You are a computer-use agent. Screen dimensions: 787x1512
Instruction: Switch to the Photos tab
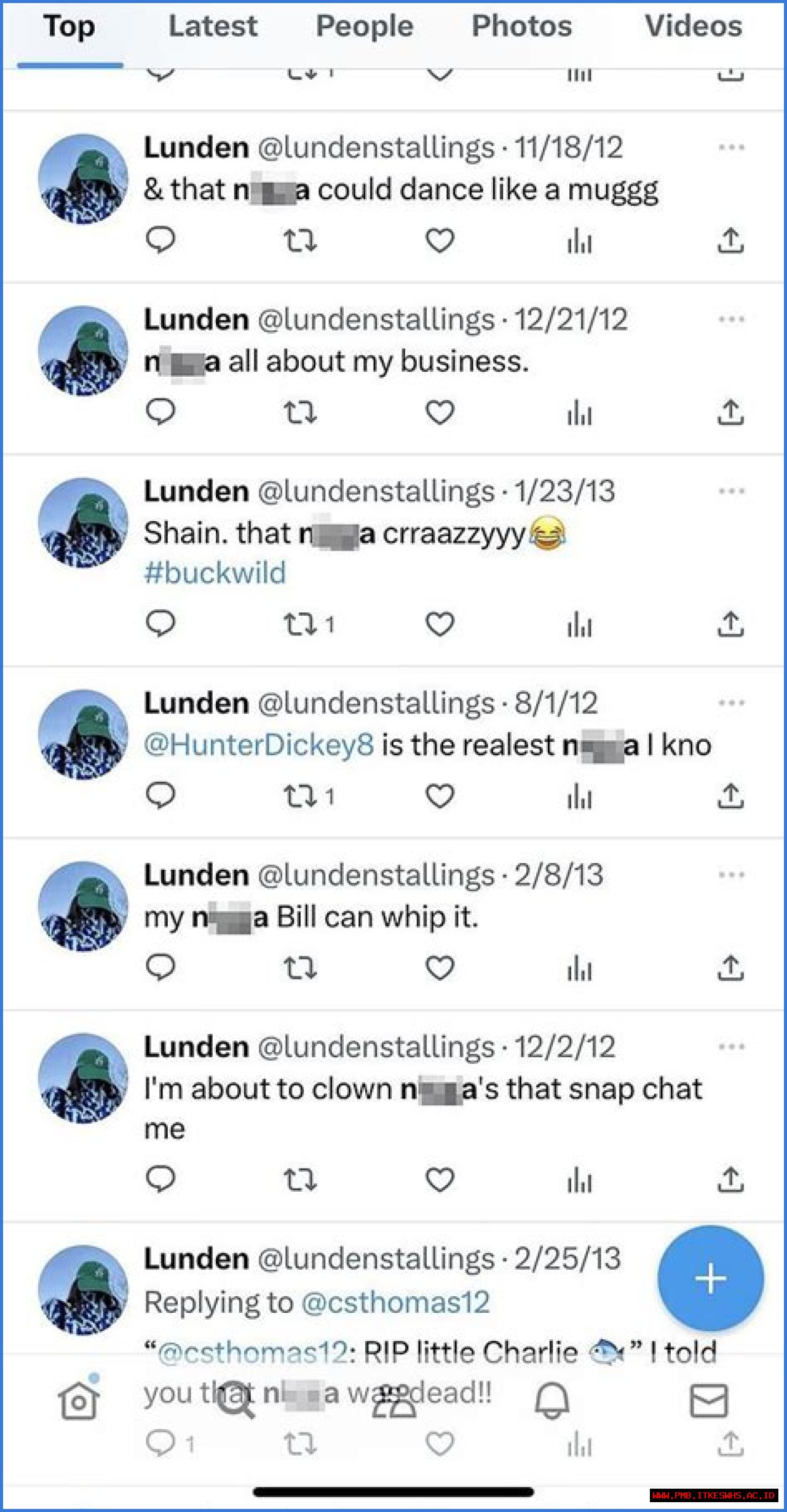click(x=523, y=27)
